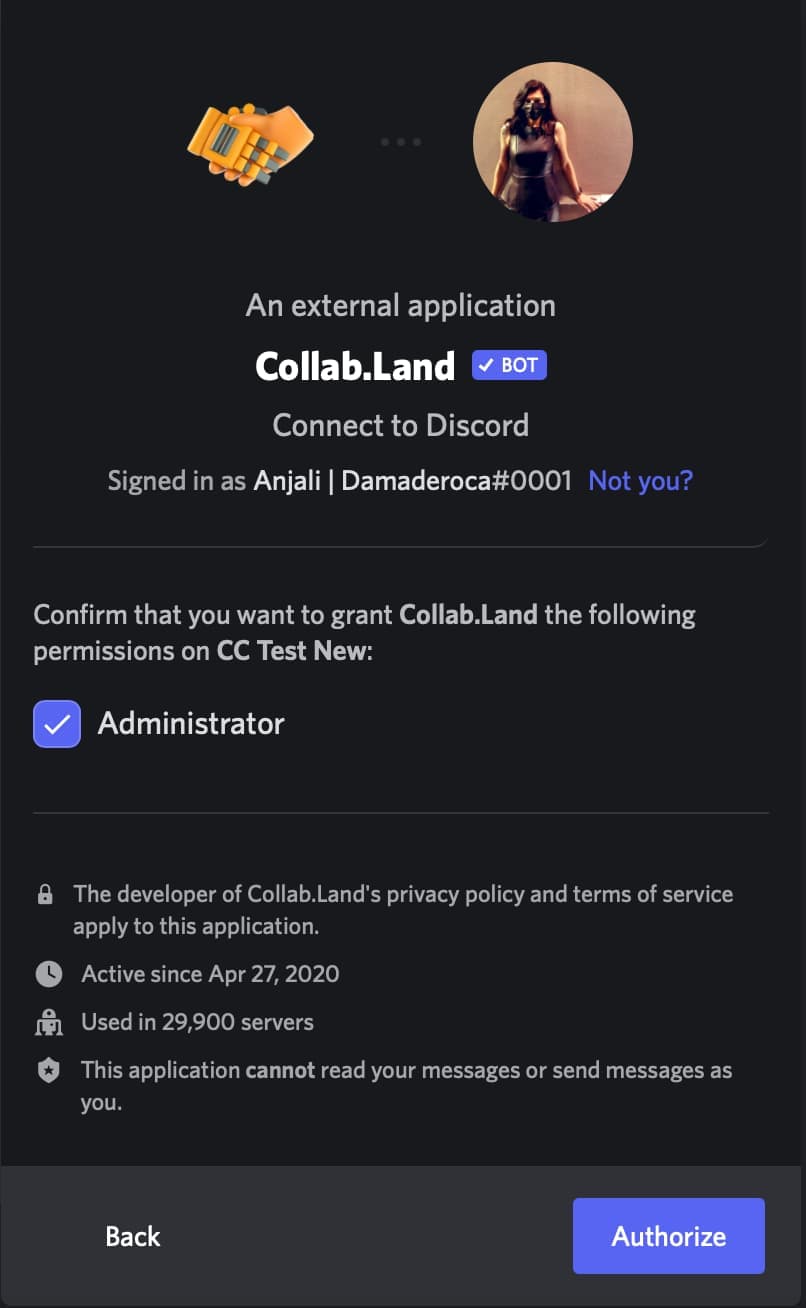Viewport: 806px width, 1308px height.
Task: Click the Used in 29,900 servers text
Action: 197,1022
